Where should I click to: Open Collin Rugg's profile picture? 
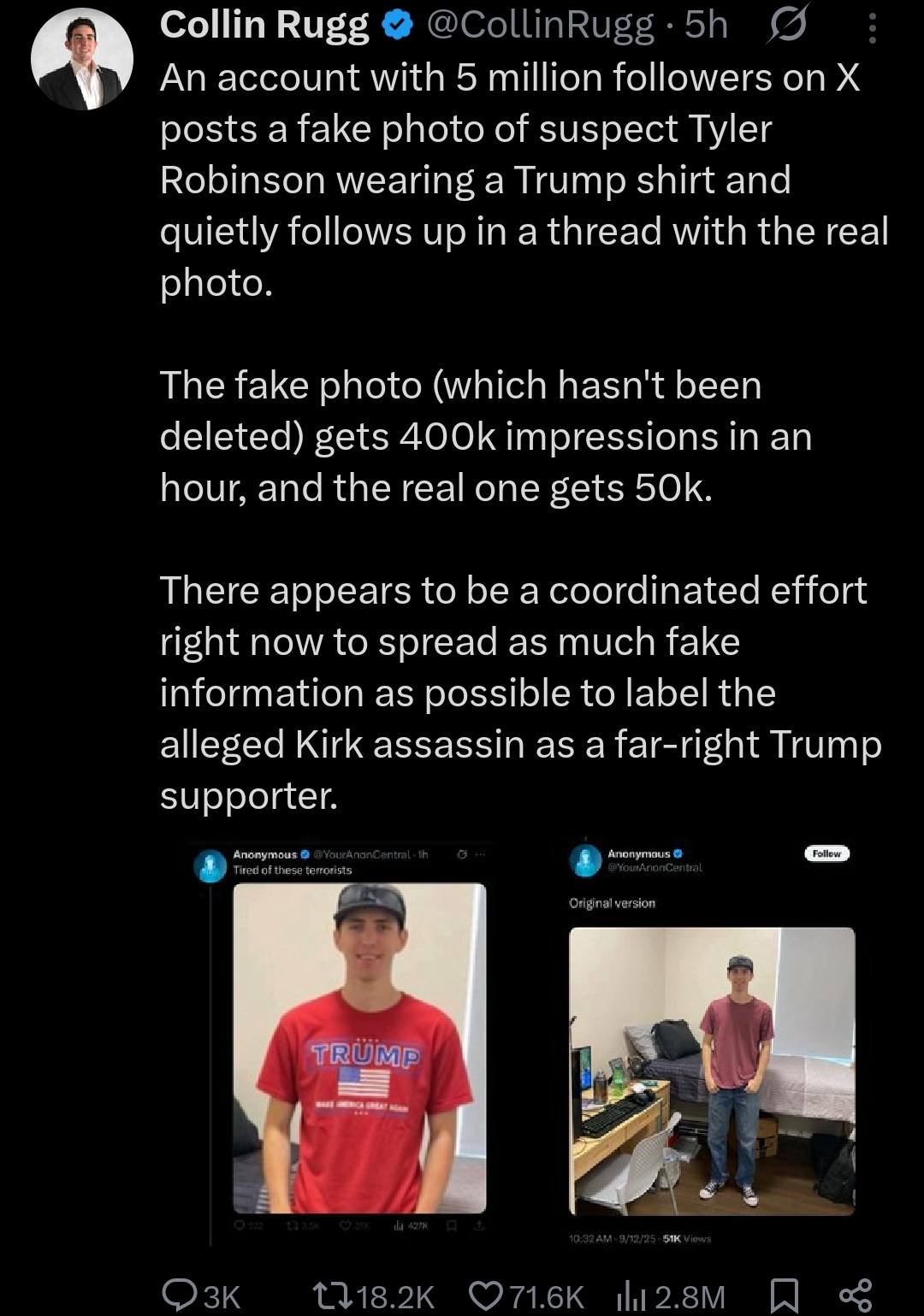click(x=82, y=59)
